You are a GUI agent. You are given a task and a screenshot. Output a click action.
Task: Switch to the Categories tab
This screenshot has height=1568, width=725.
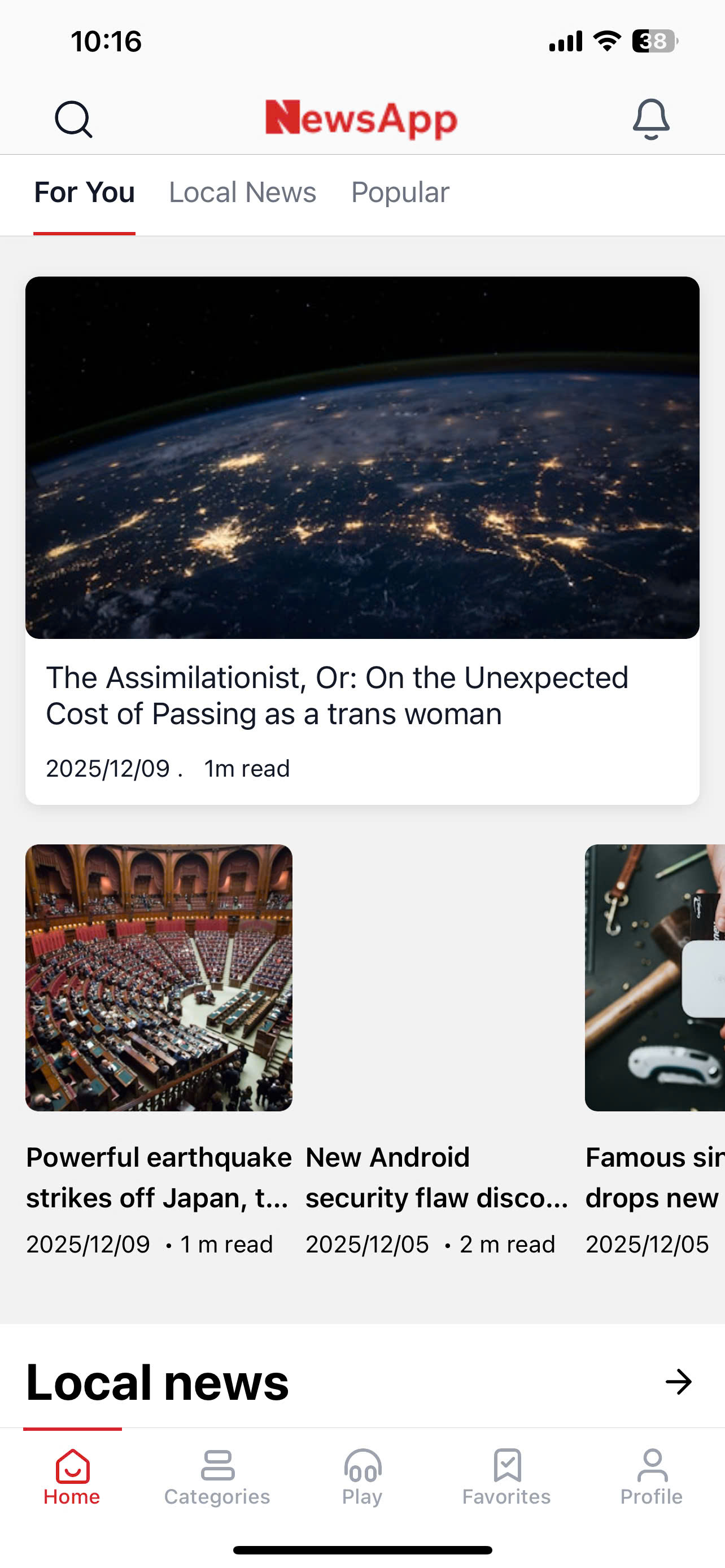click(217, 1477)
